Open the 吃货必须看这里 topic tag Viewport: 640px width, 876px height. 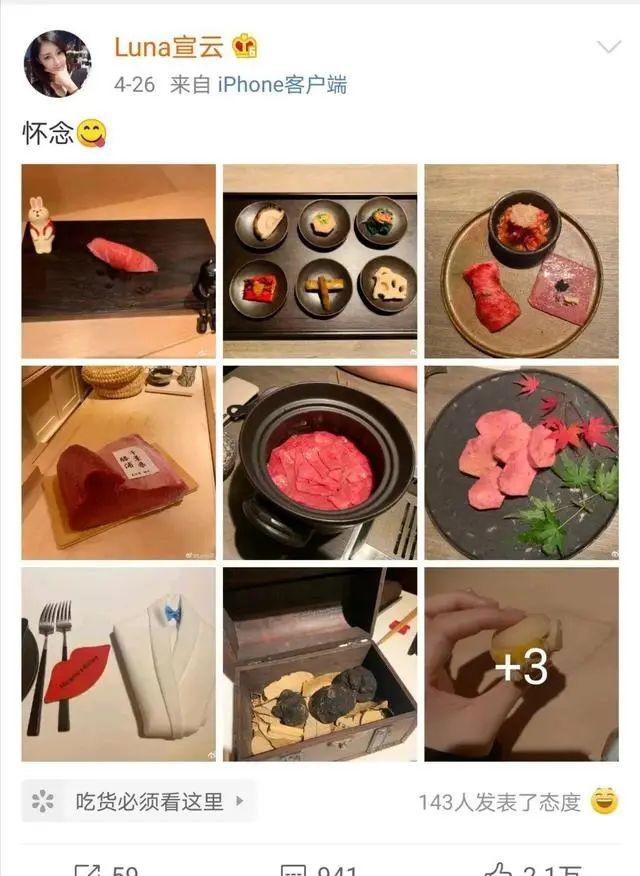138,801
